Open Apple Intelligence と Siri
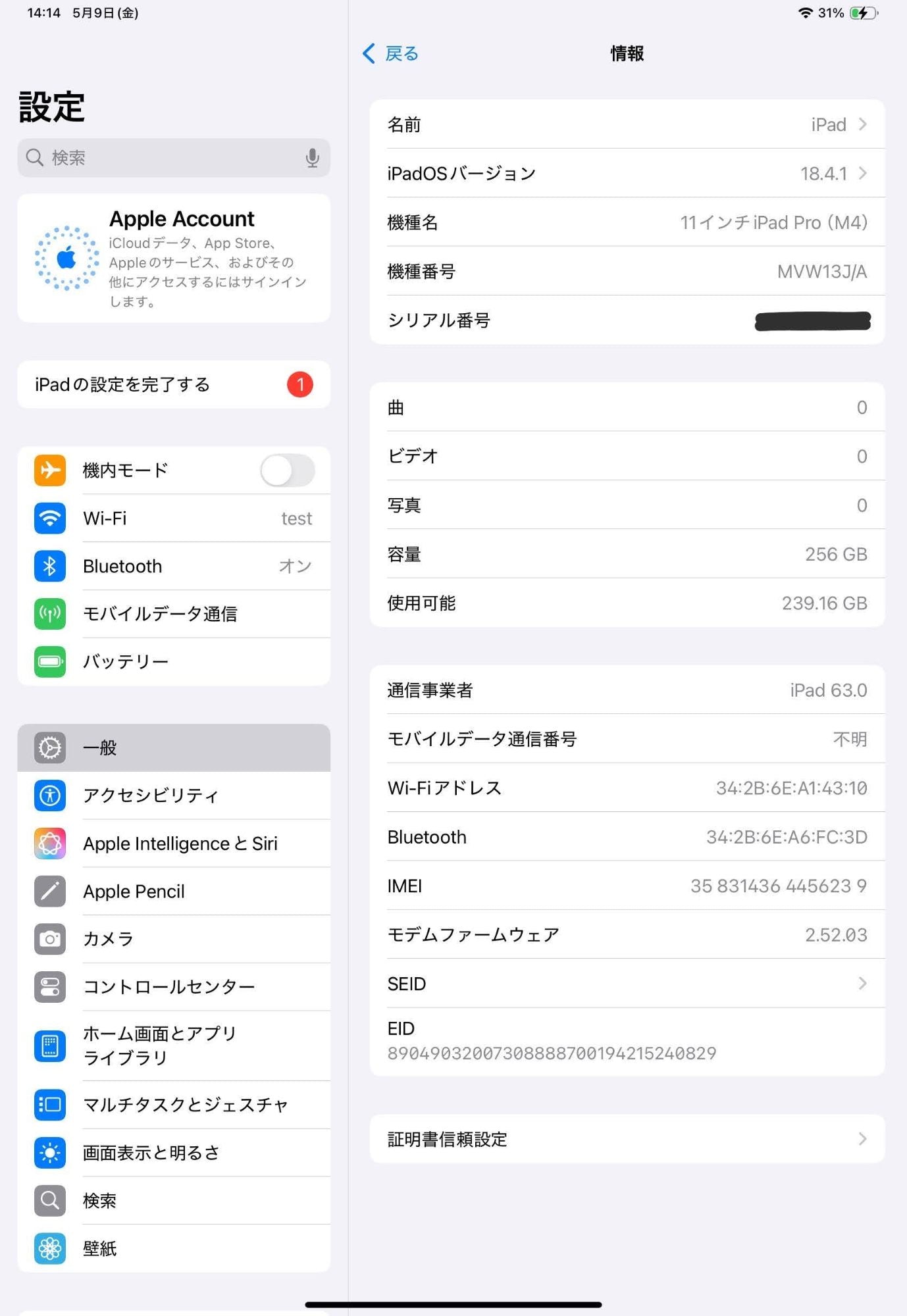907x1316 pixels. pyautogui.click(x=174, y=844)
